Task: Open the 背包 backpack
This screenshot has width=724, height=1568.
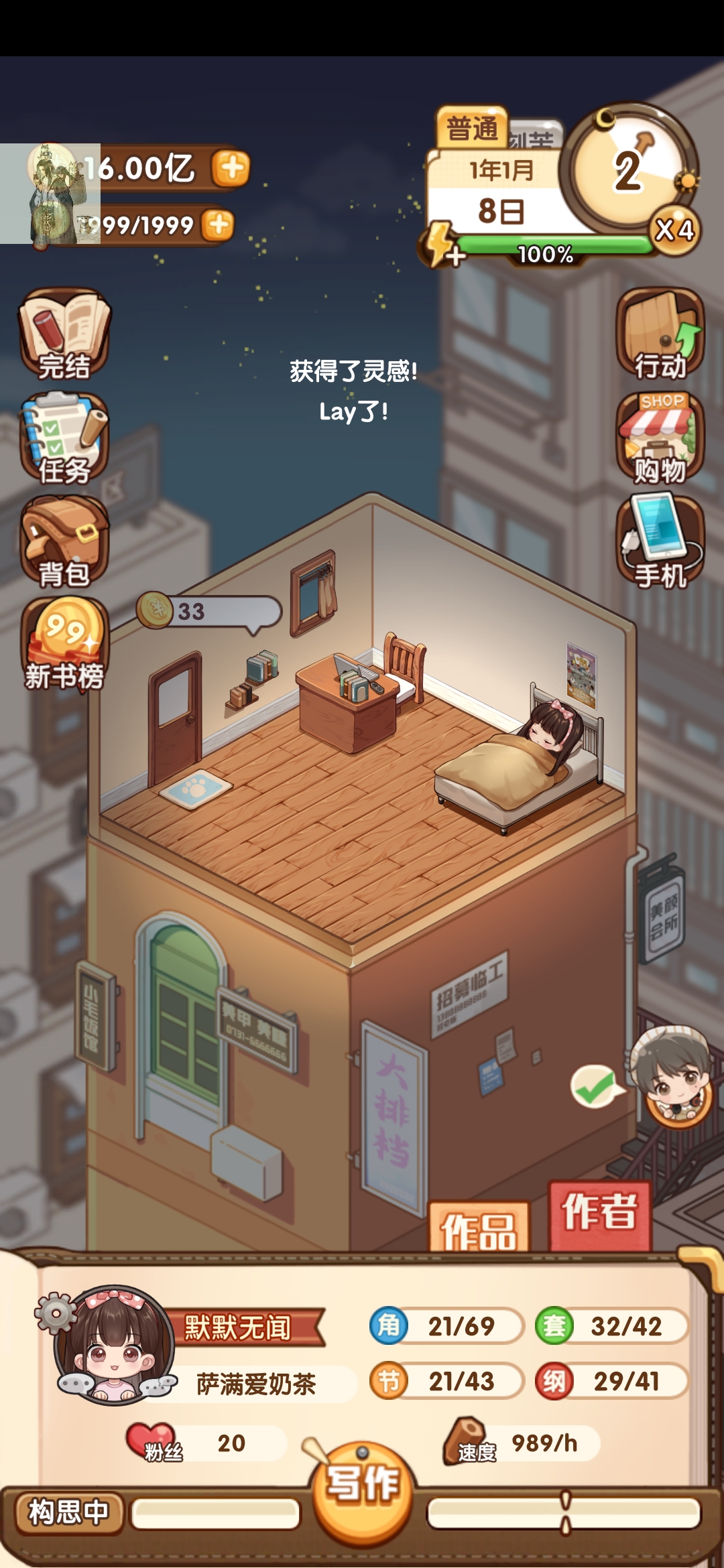Action: point(64,543)
